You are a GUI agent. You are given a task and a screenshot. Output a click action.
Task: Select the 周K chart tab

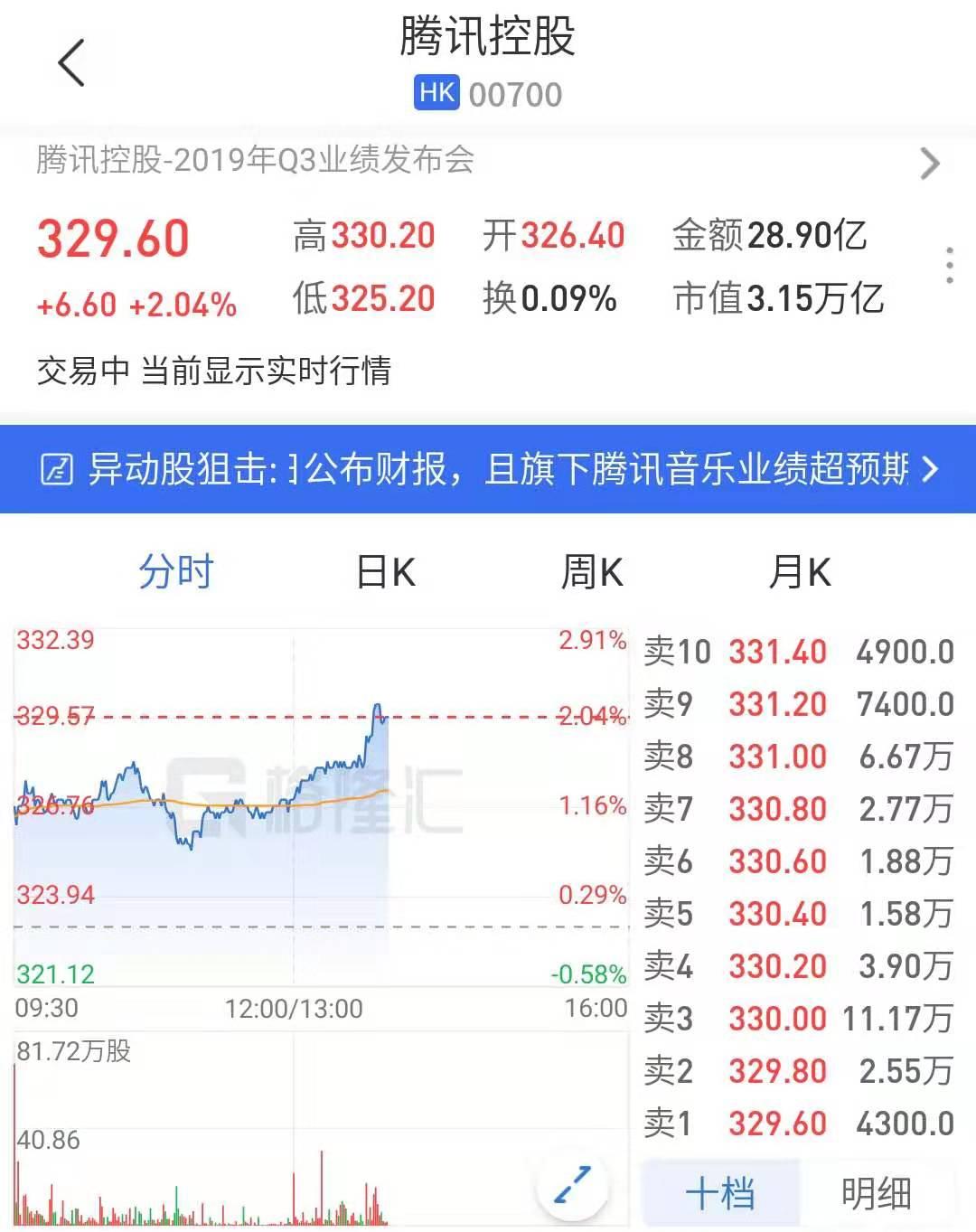tap(592, 572)
